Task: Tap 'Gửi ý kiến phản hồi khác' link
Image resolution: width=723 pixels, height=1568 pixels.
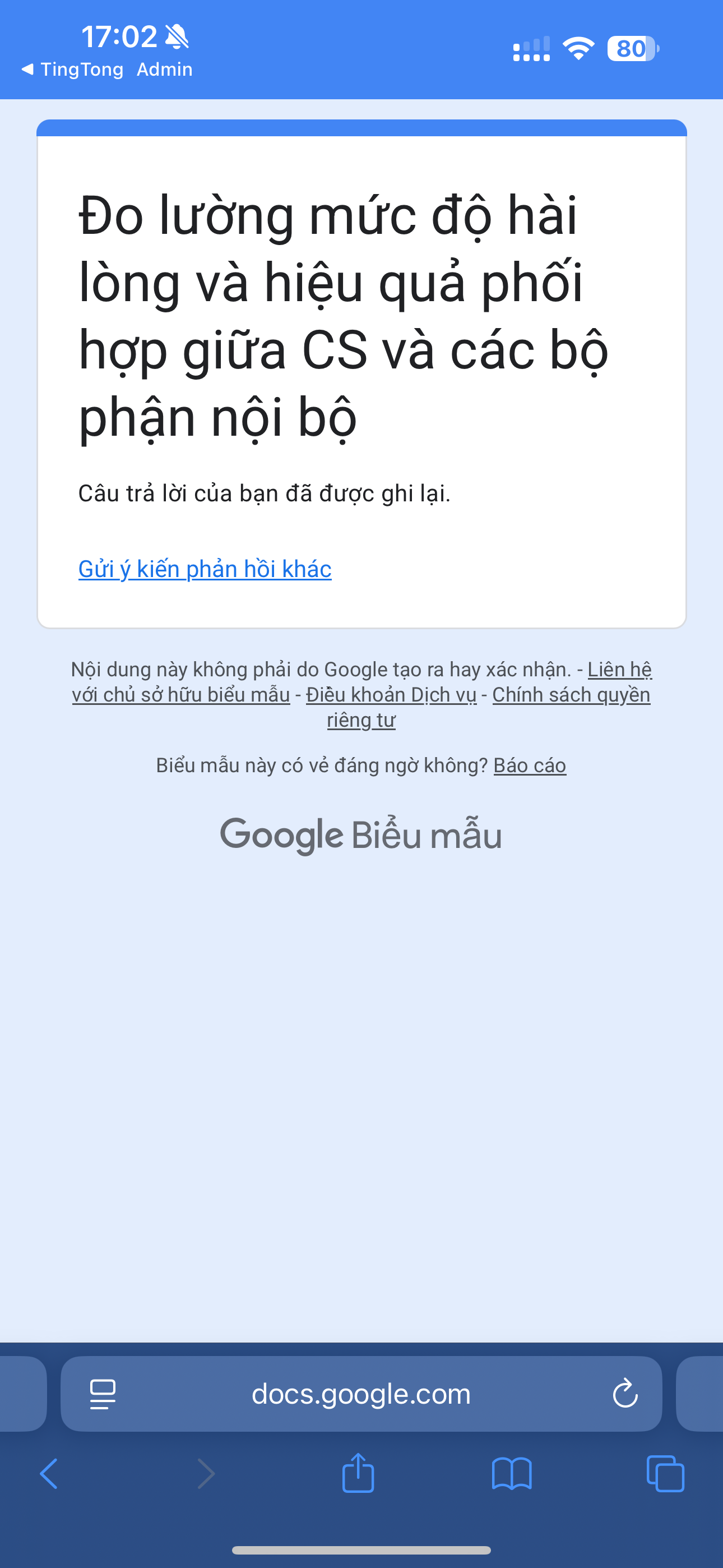Action: 205,569
